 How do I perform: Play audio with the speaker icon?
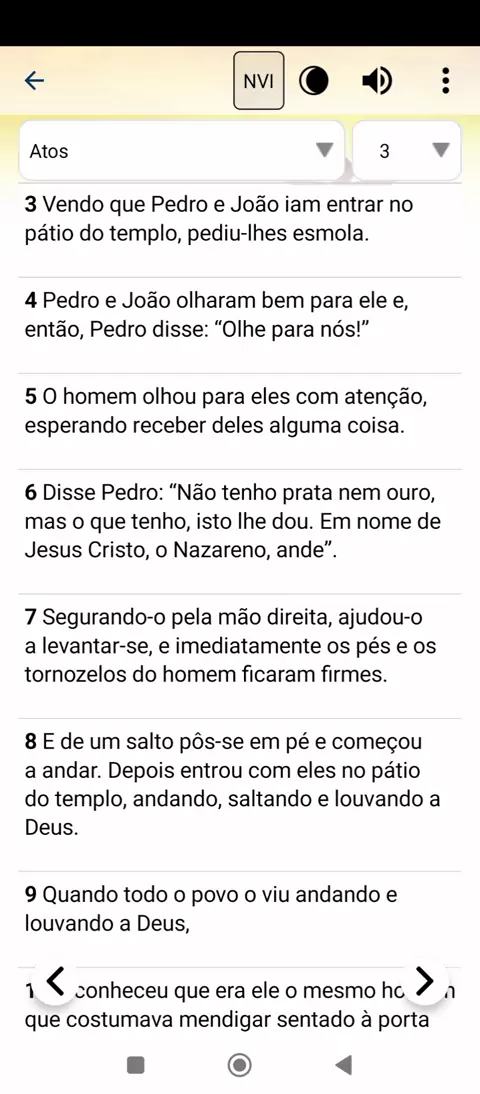(x=377, y=82)
